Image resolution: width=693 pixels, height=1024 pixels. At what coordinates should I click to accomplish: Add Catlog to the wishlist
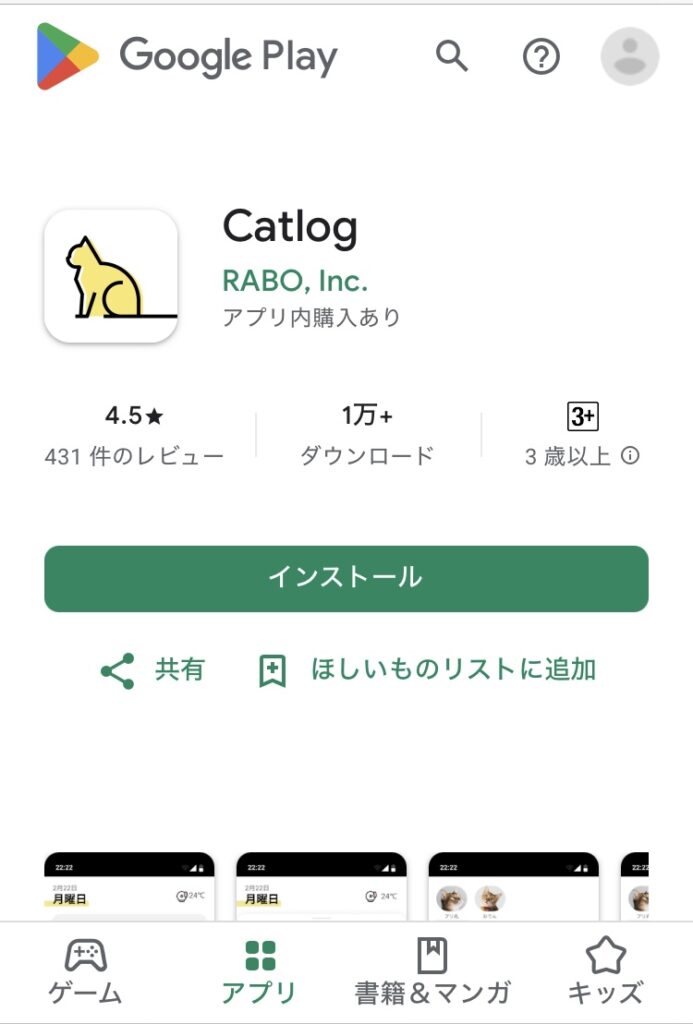tap(427, 670)
